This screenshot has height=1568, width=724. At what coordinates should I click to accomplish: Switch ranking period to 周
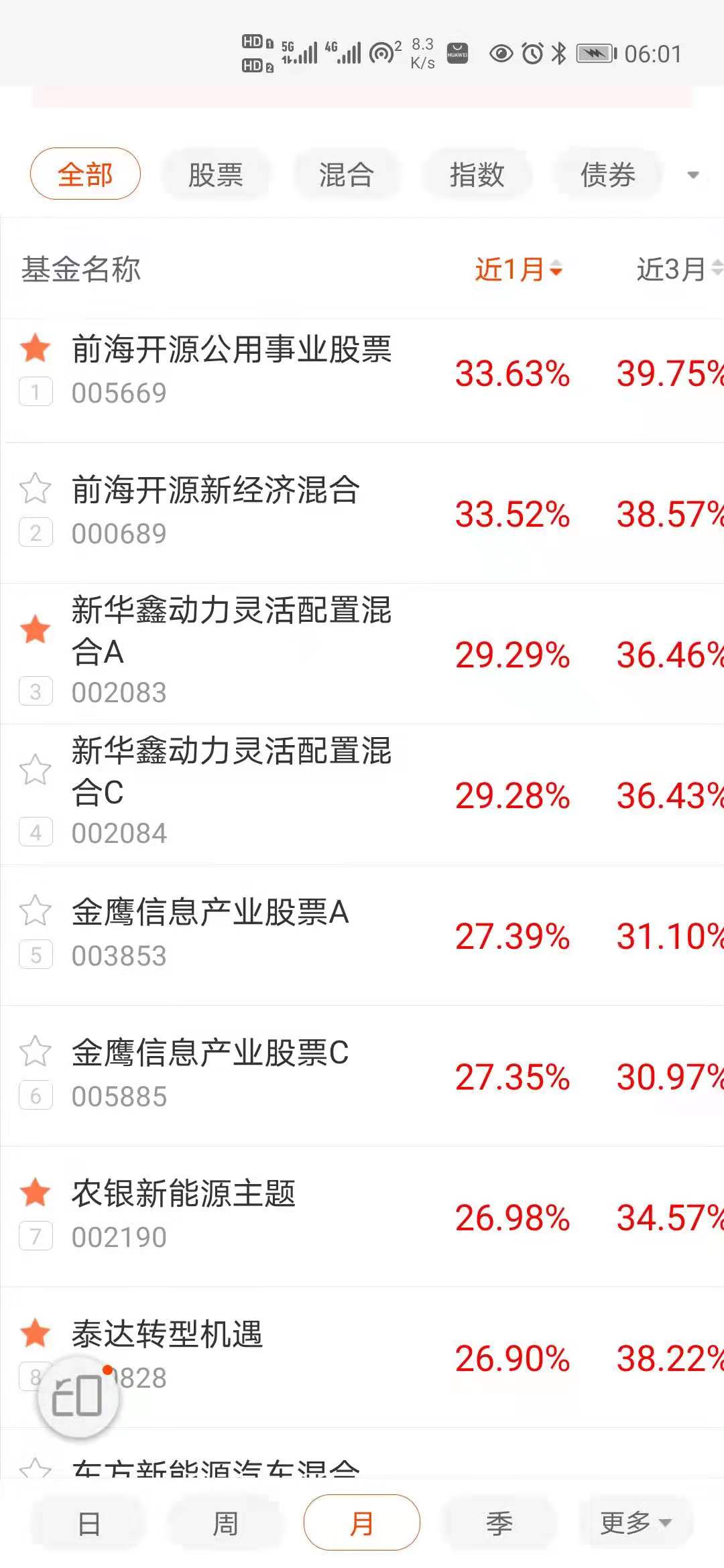pos(225,1523)
